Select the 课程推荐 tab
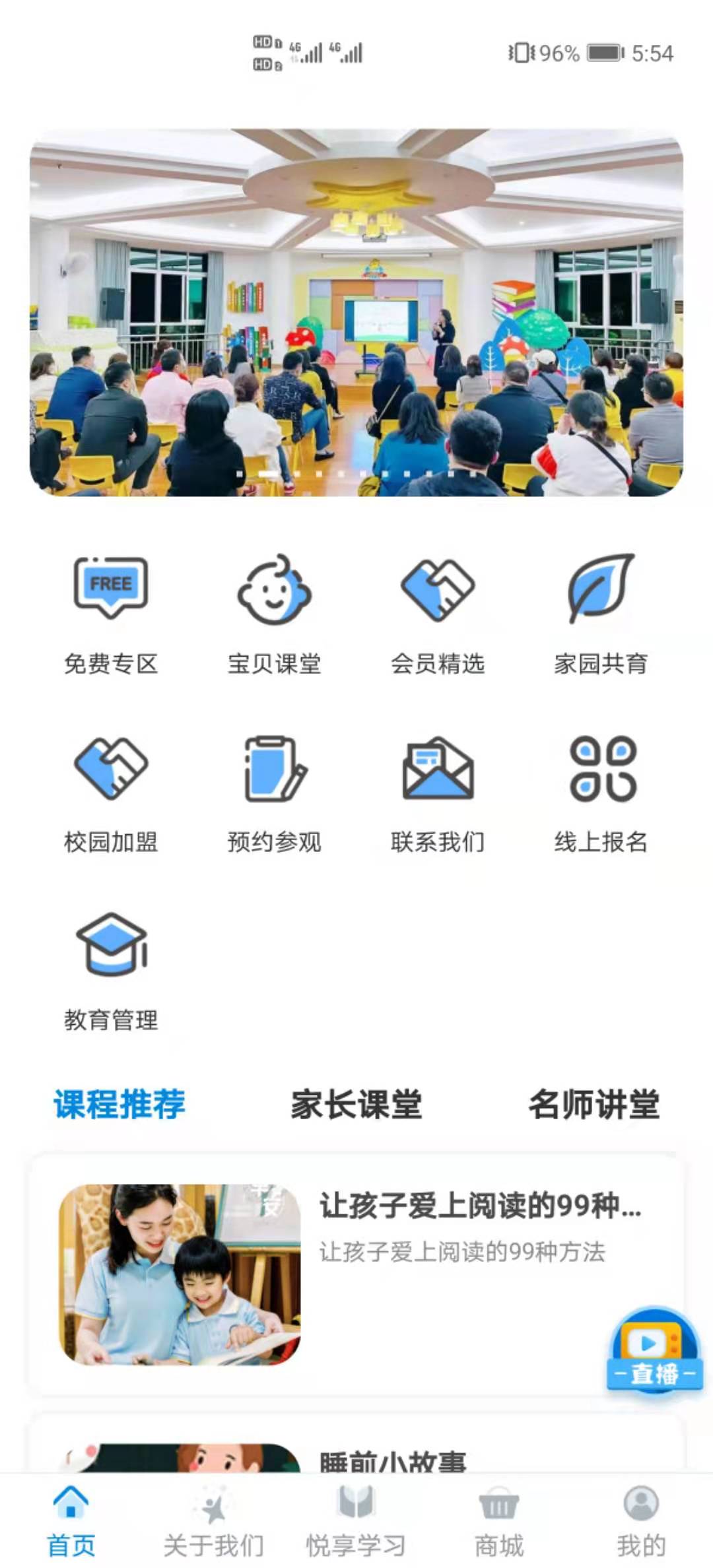 [119, 1105]
